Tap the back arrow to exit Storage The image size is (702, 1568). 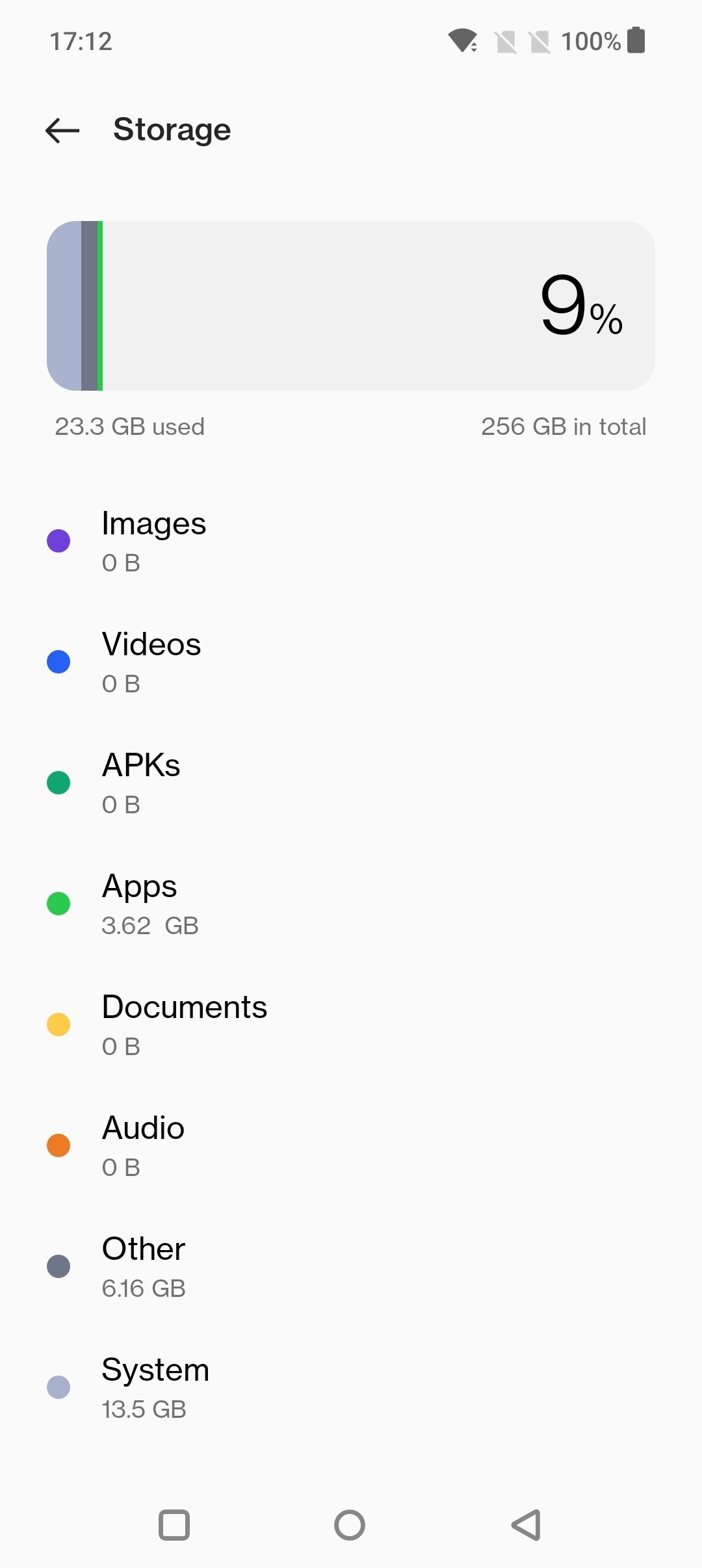(x=61, y=131)
